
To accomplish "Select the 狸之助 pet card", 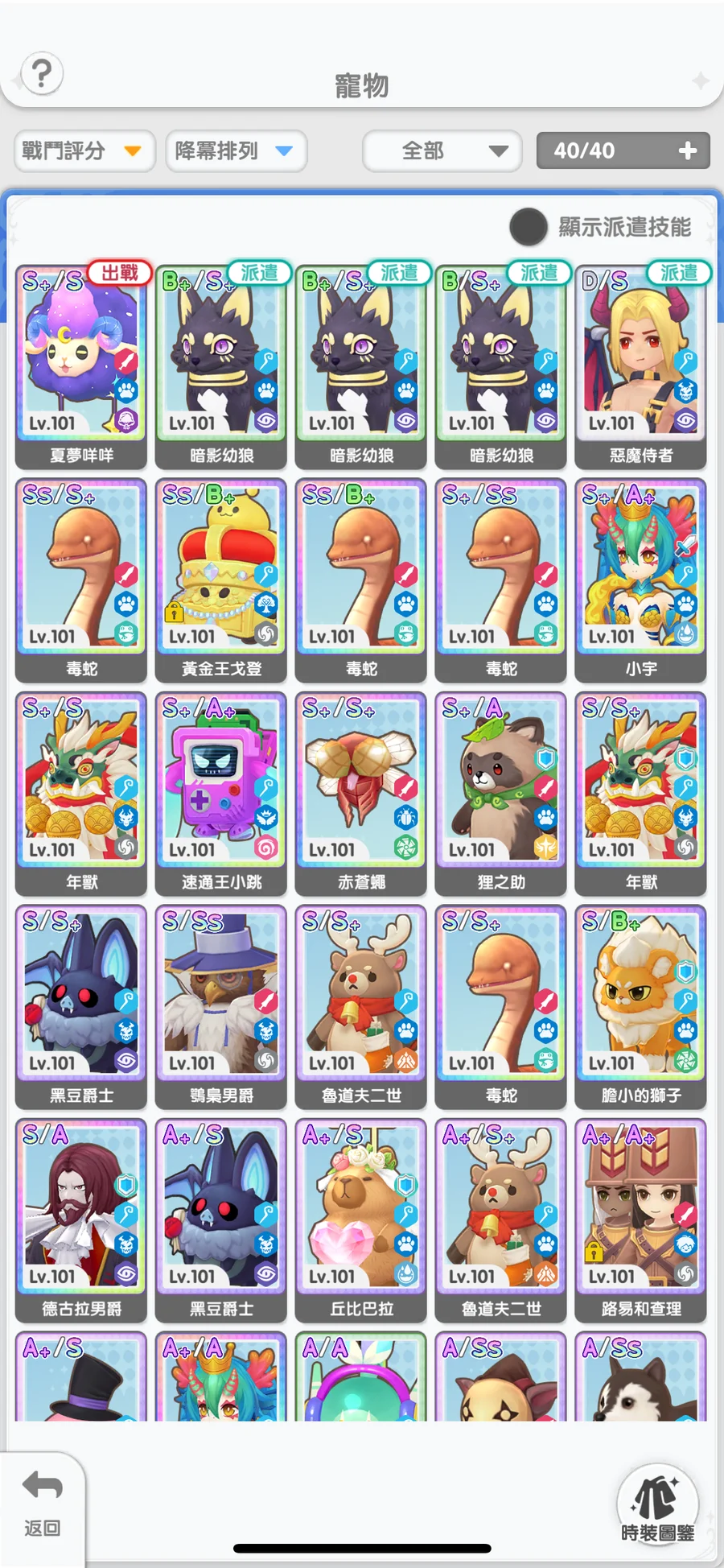I will [x=500, y=789].
